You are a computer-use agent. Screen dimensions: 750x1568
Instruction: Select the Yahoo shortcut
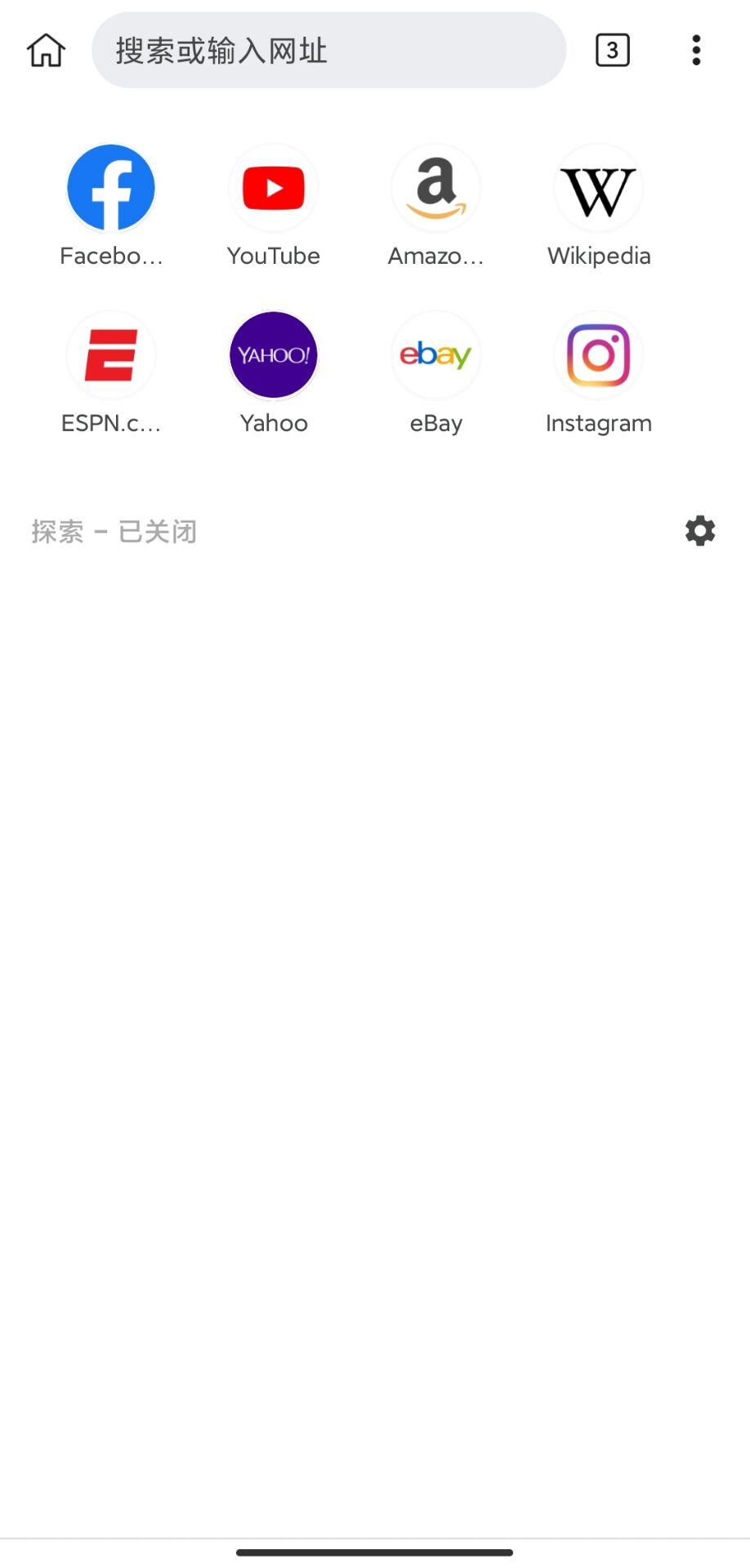[x=274, y=355]
